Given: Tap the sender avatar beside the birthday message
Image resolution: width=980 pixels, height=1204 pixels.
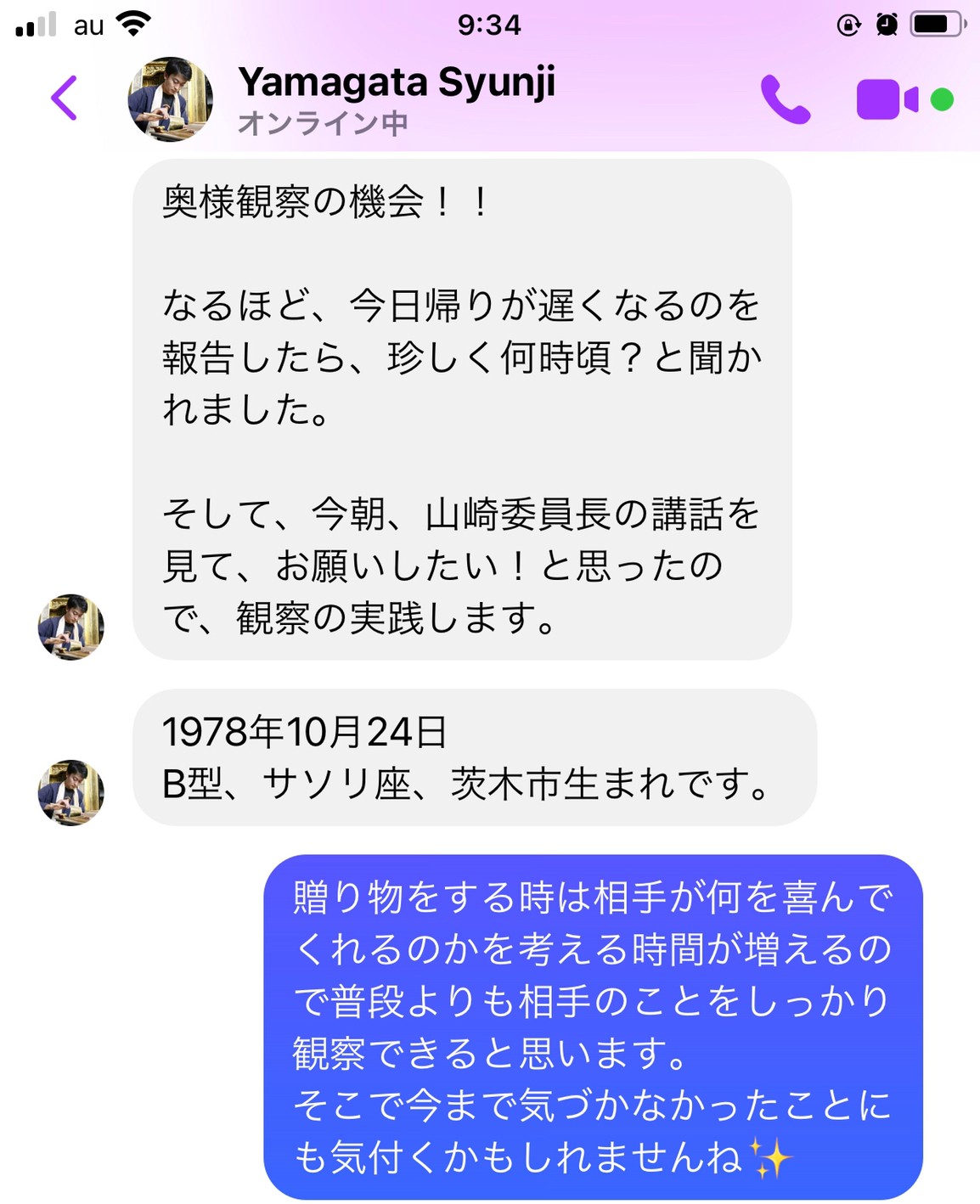Looking at the screenshot, I should coord(71,791).
